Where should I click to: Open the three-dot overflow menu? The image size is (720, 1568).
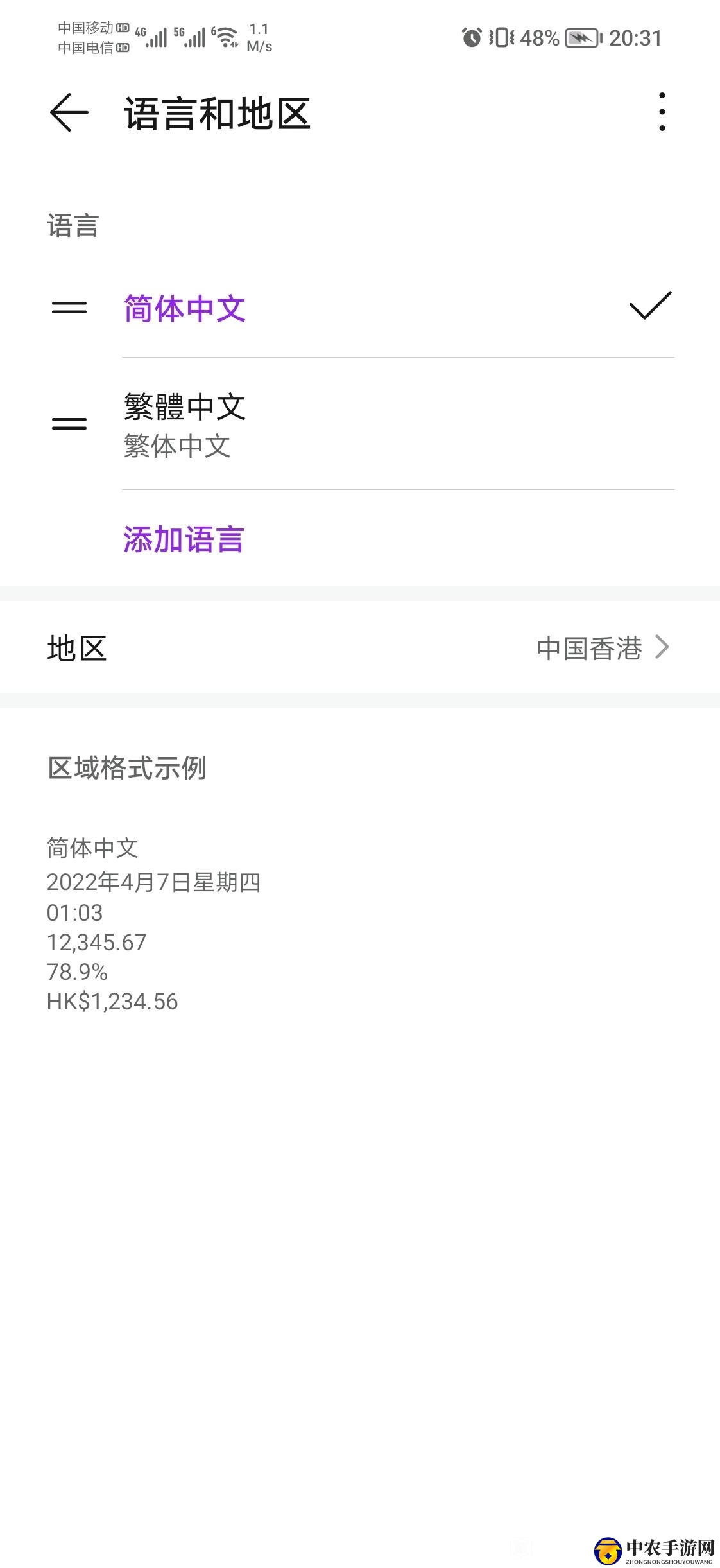coord(662,112)
